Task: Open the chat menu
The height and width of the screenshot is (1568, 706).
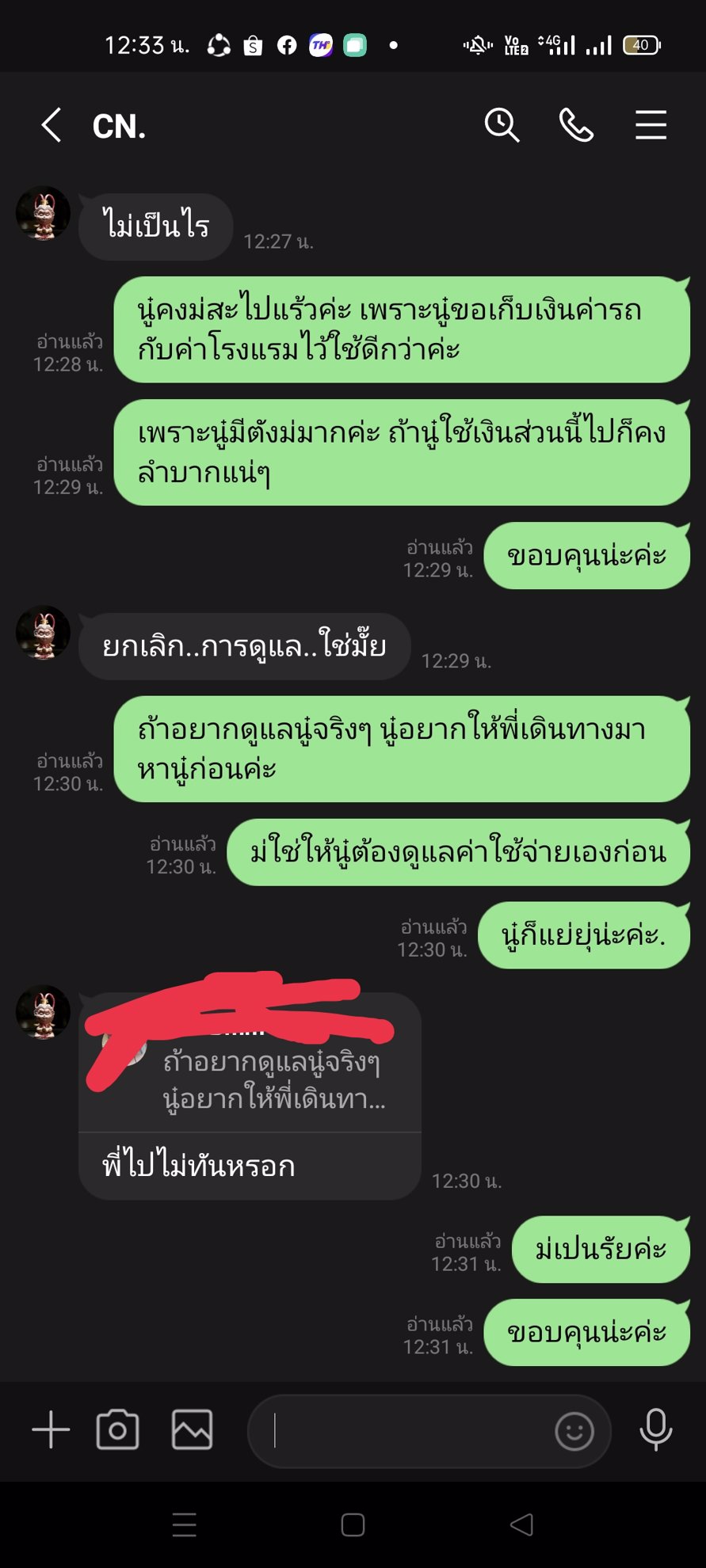Action: (x=651, y=125)
